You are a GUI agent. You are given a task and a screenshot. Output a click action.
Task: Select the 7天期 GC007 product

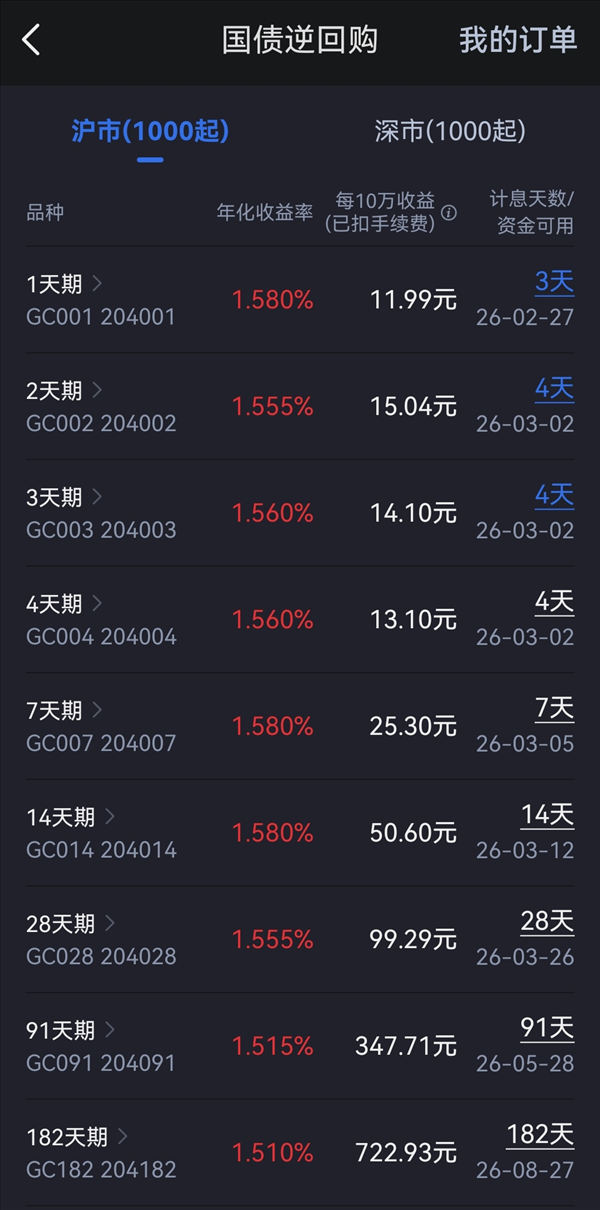[100, 726]
